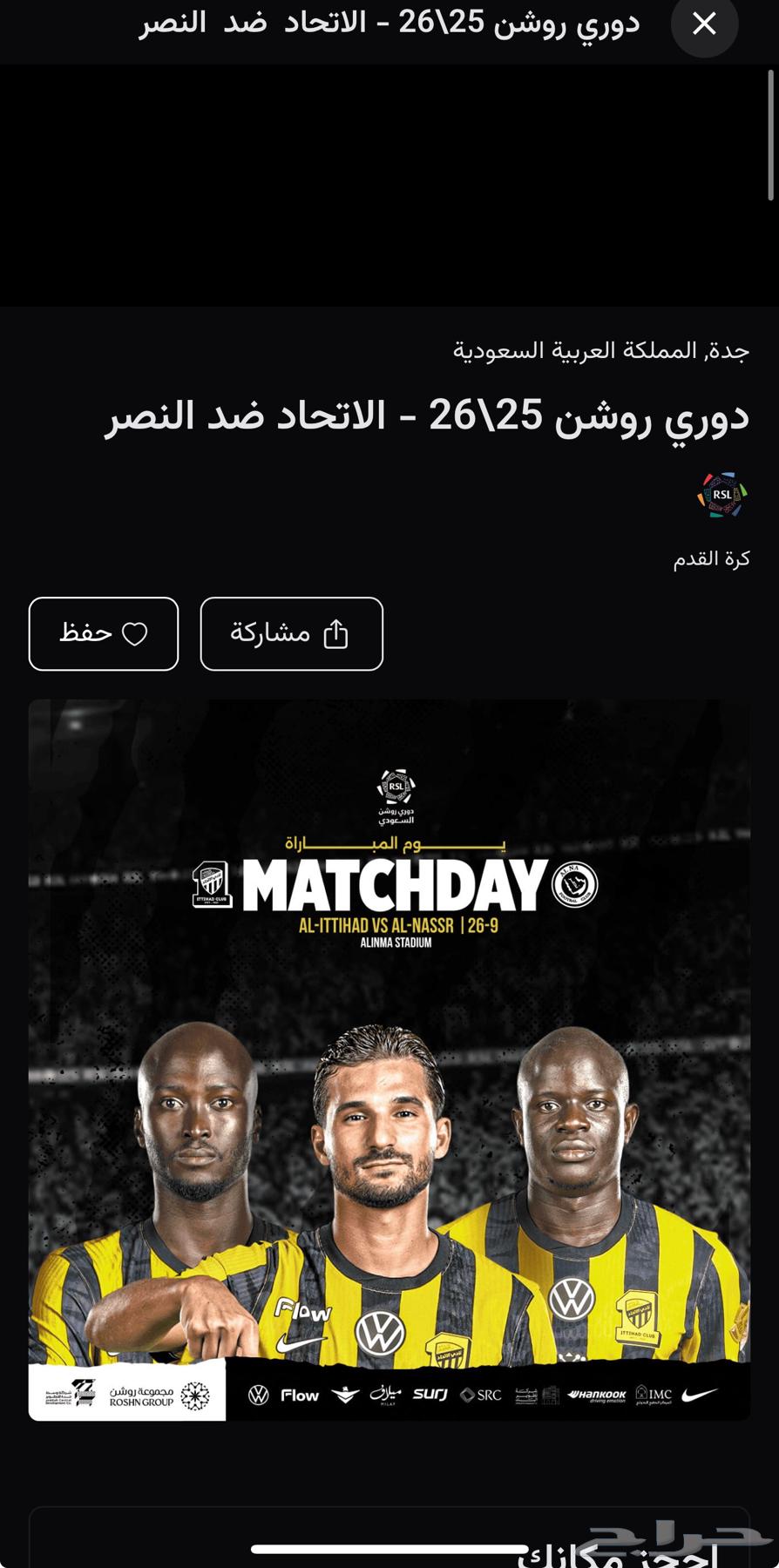Close the event page with the X
The height and width of the screenshot is (1568, 779).
pos(704,24)
